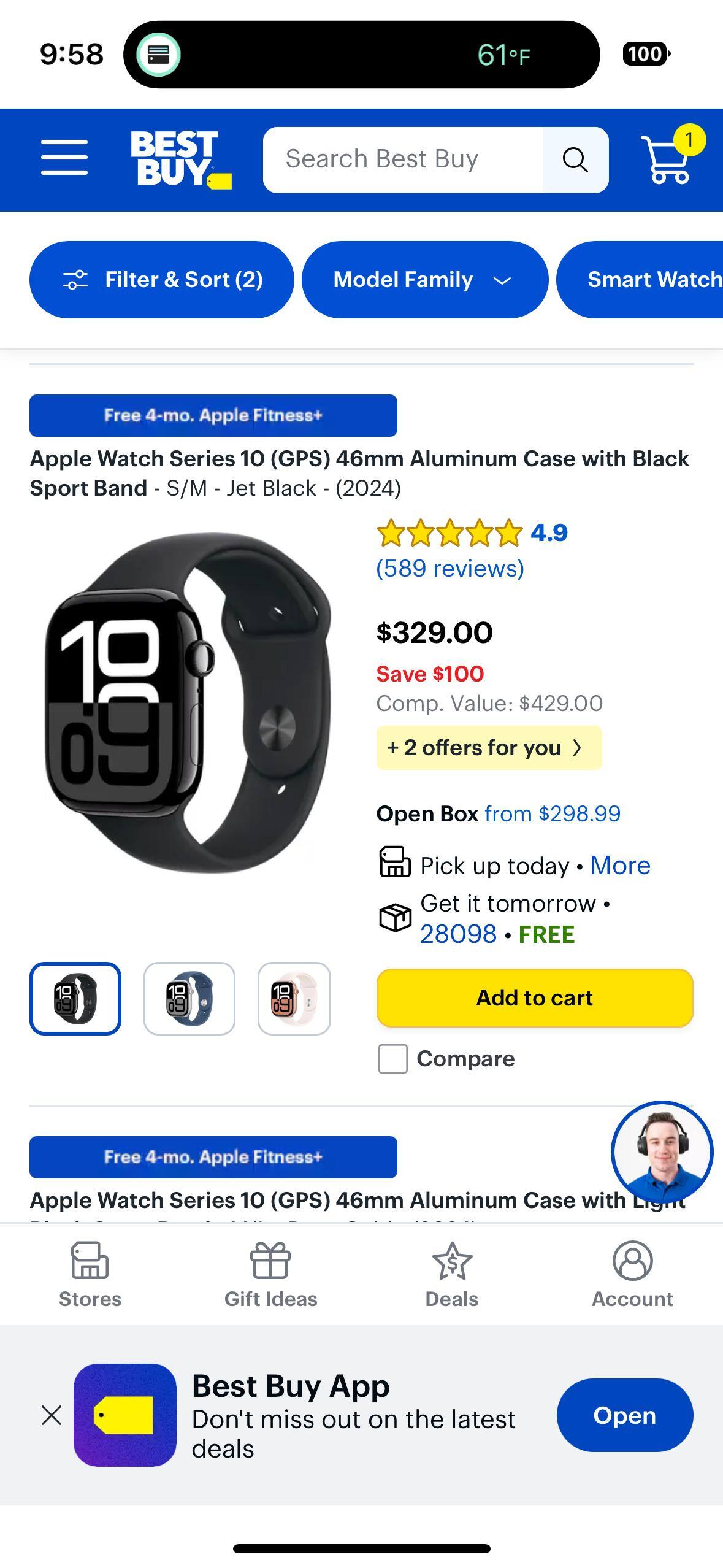Tap More next to Pick up today

point(620,866)
